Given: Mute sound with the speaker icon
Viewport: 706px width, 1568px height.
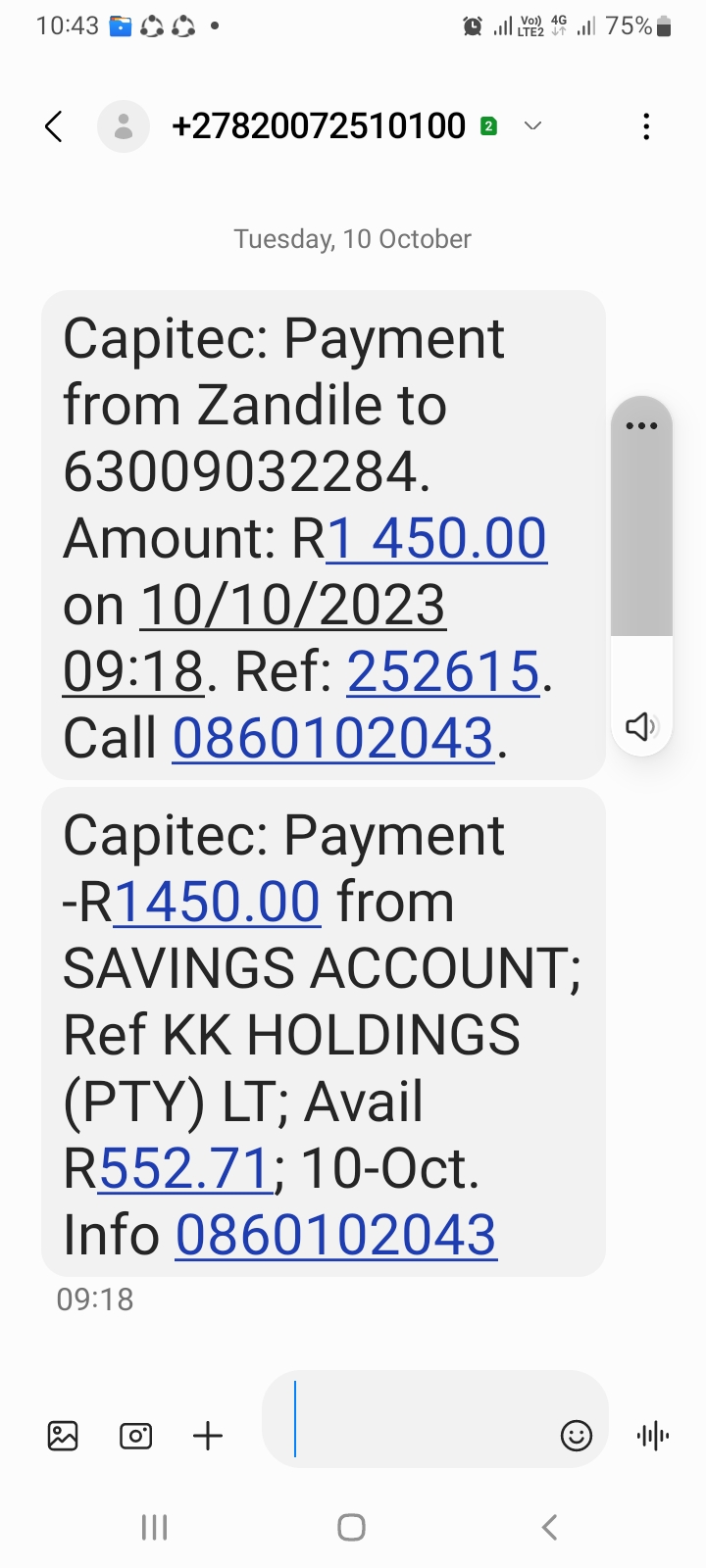Looking at the screenshot, I should (641, 726).
